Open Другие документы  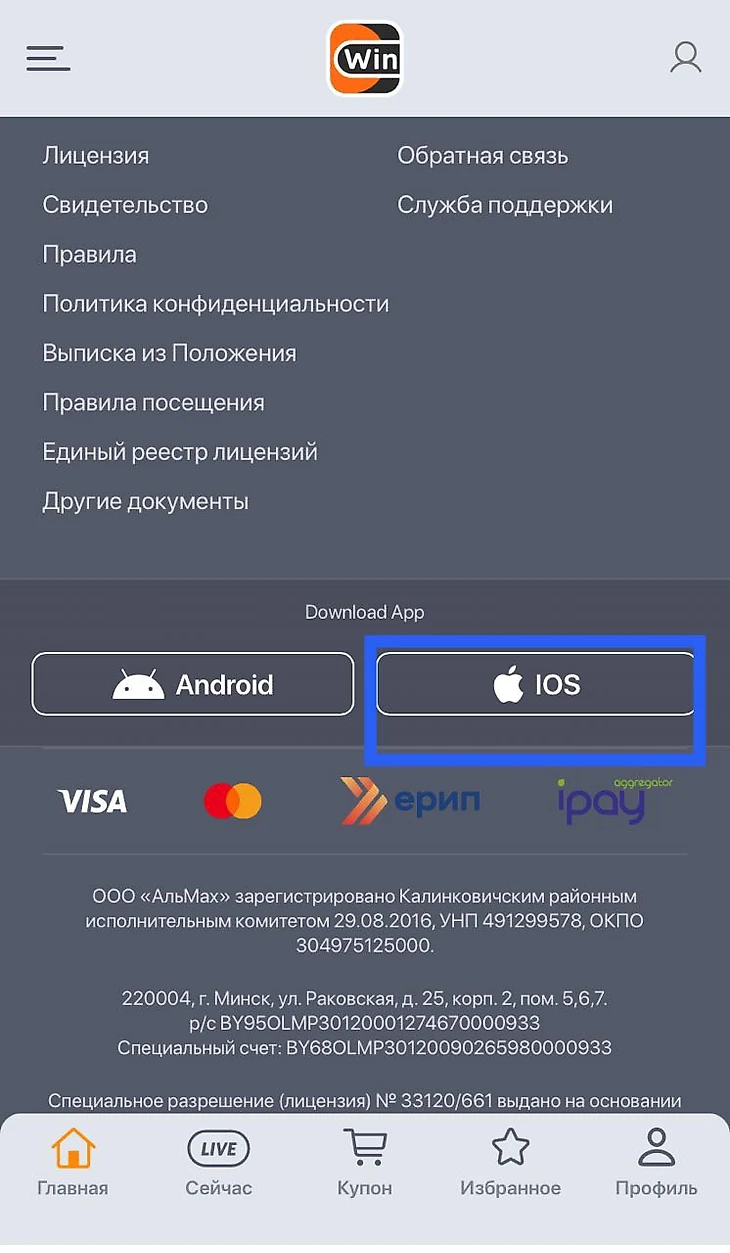[x=145, y=501]
